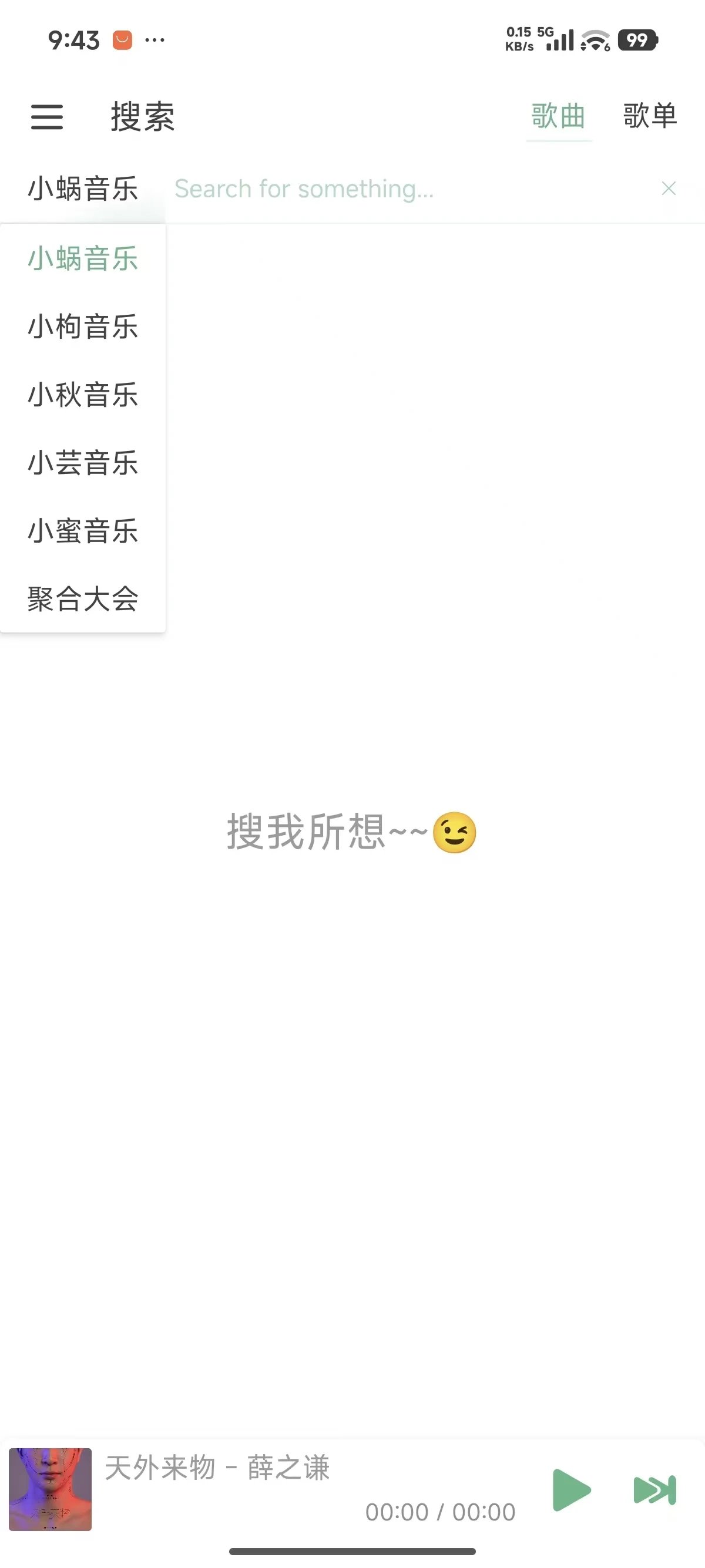Screen dimensions: 705x1568
Task: Skip to the next track
Action: click(654, 1491)
